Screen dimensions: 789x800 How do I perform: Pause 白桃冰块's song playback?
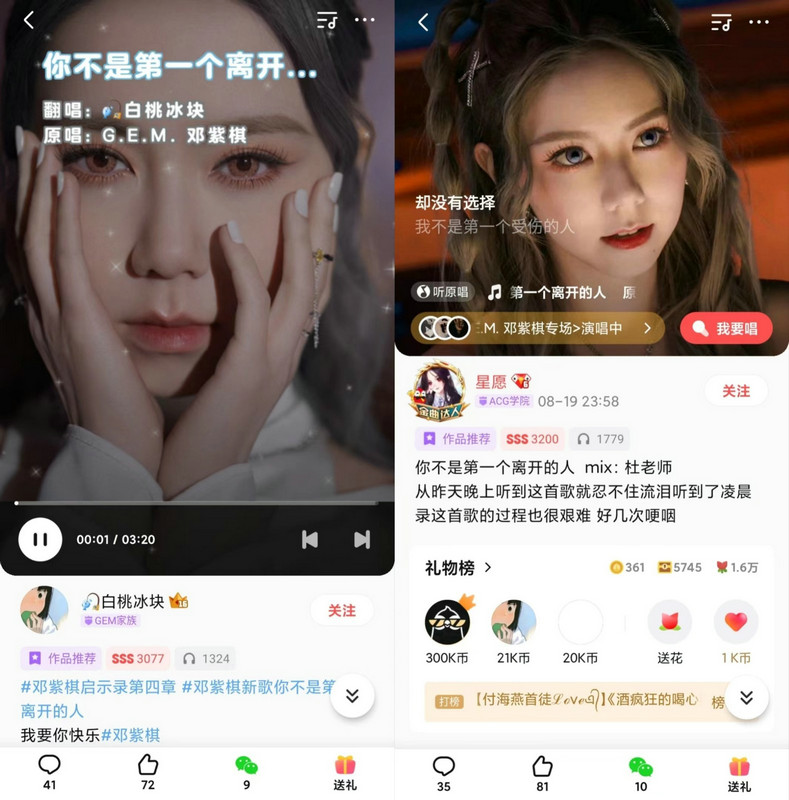(40, 539)
